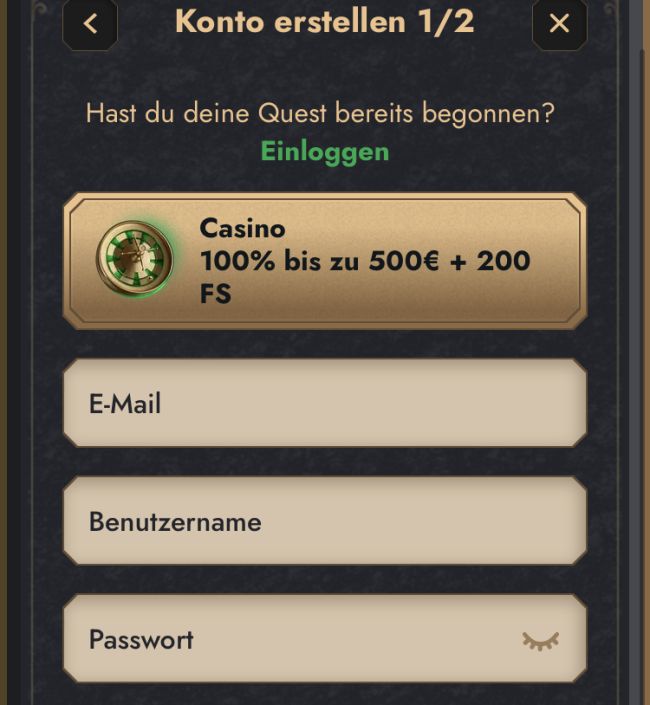Open the Einloggen link

[x=324, y=152]
